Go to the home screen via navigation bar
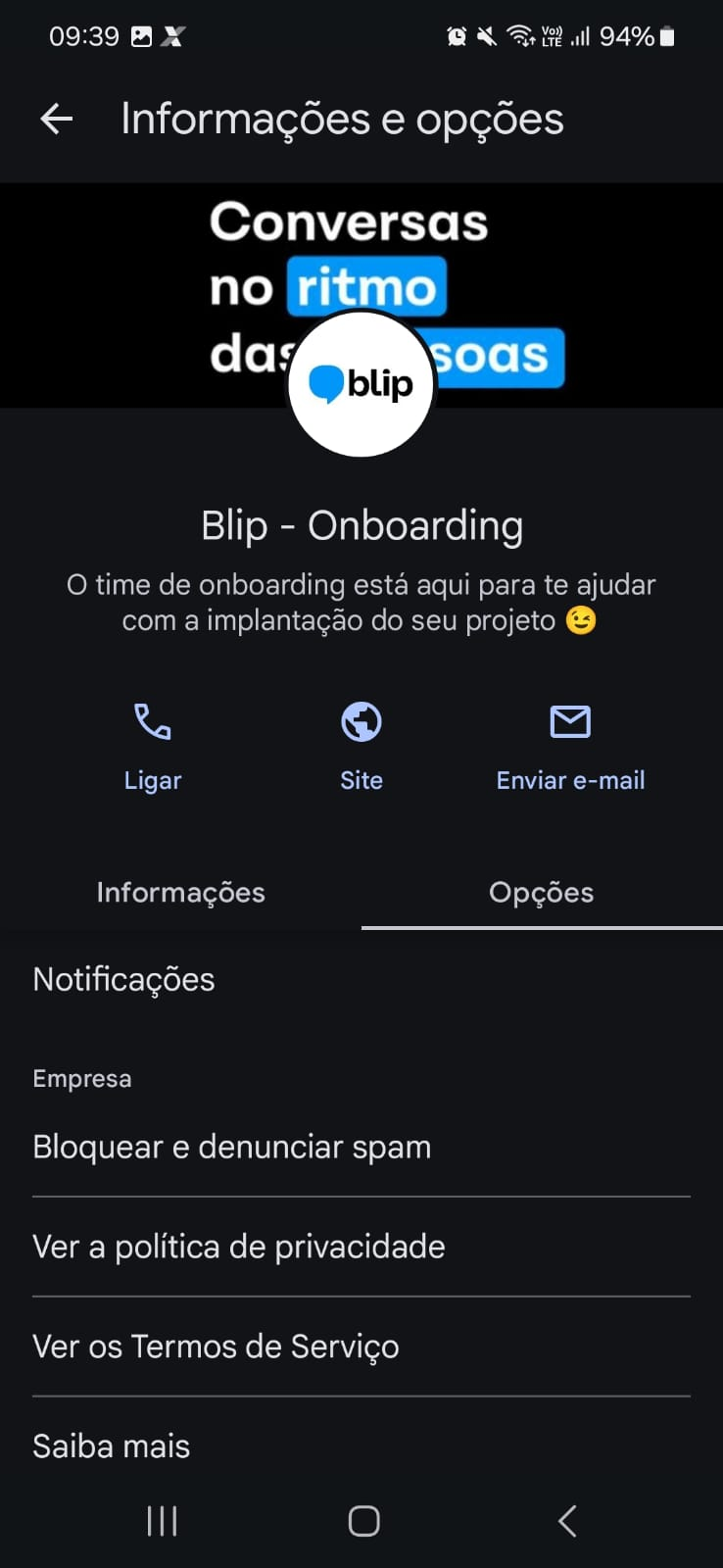The height and width of the screenshot is (1568, 723). click(363, 1521)
